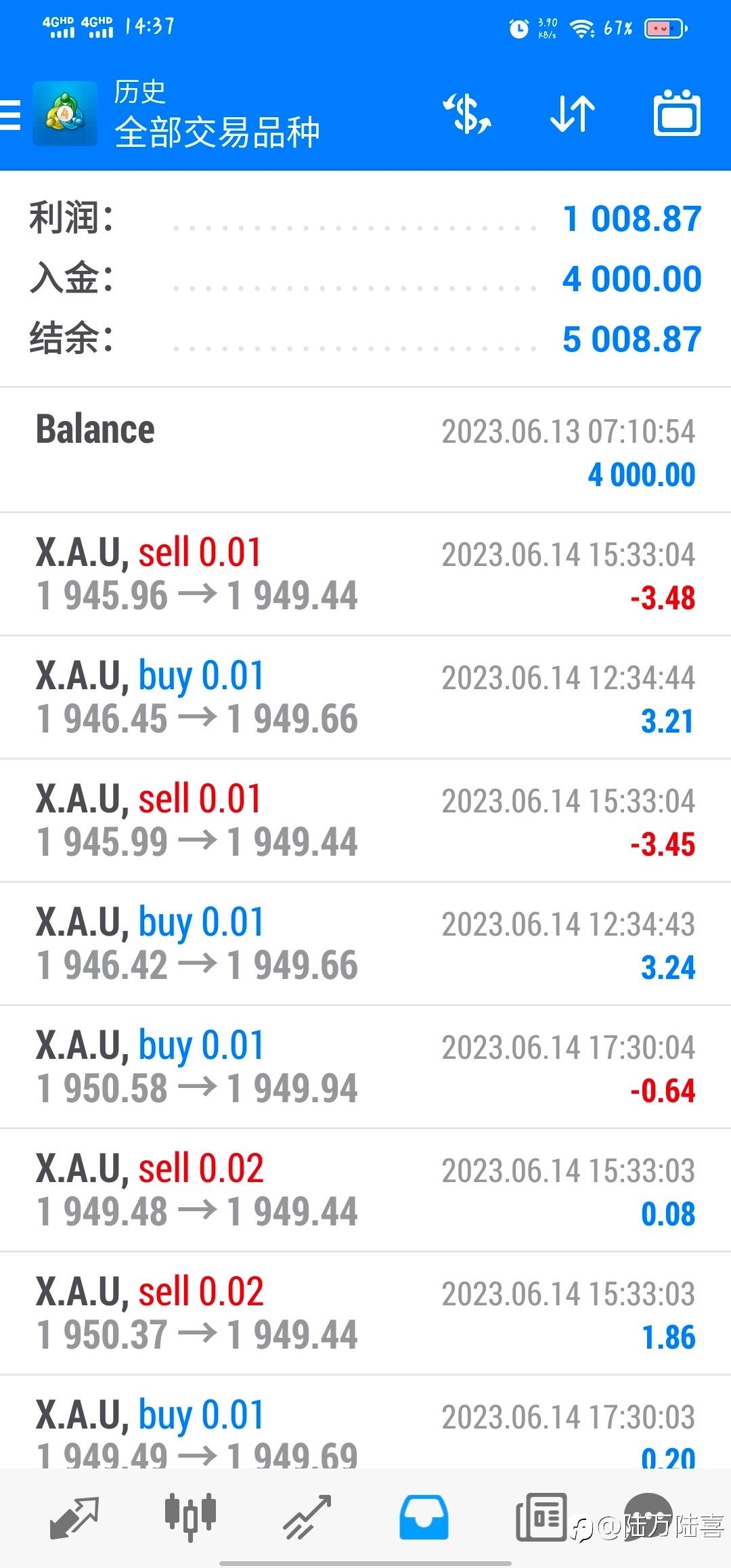Screen dimensions: 731x1568
Task: Switch to the candlestick chart tab
Action: click(x=190, y=1517)
